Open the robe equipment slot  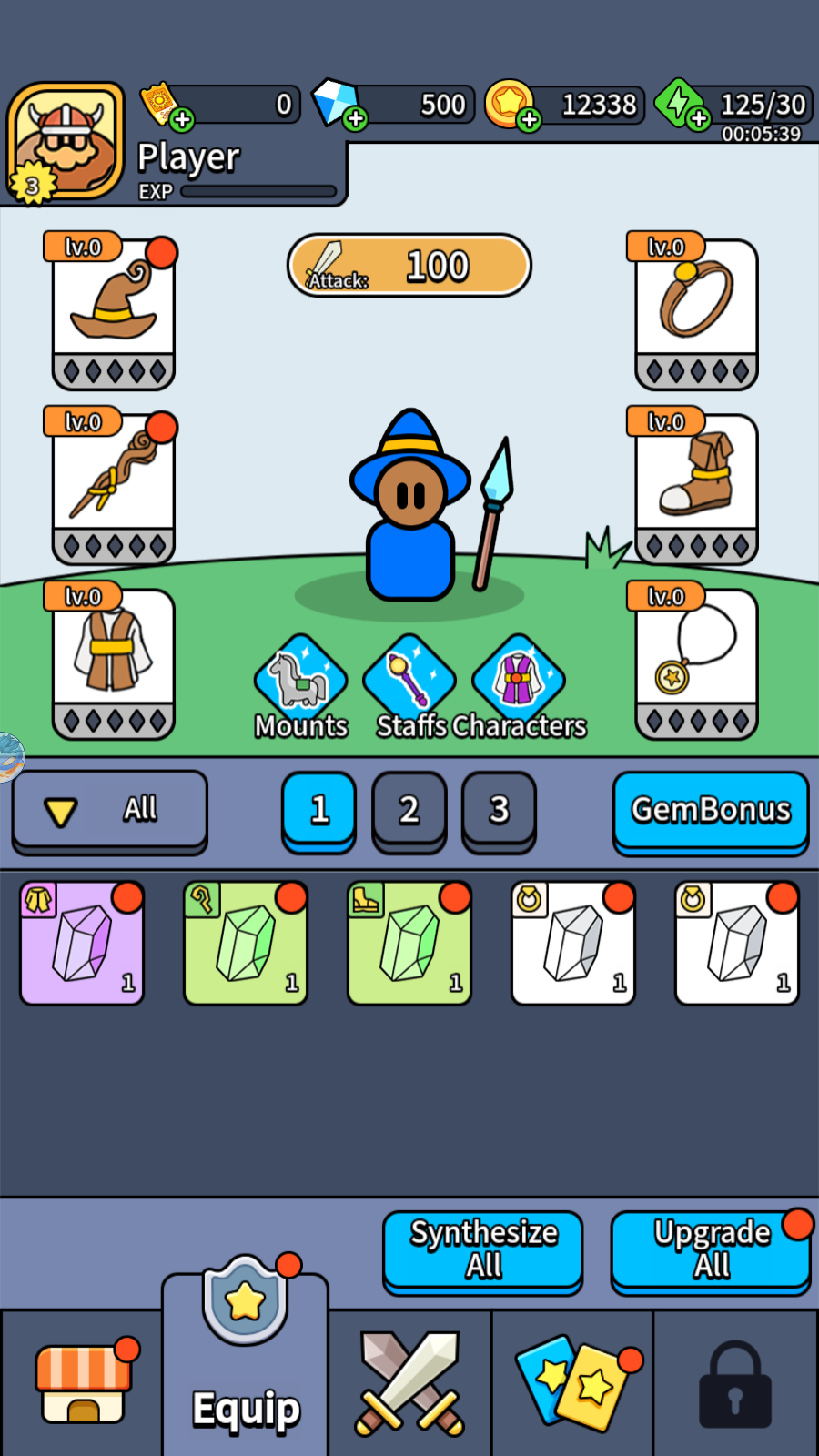pos(114,661)
